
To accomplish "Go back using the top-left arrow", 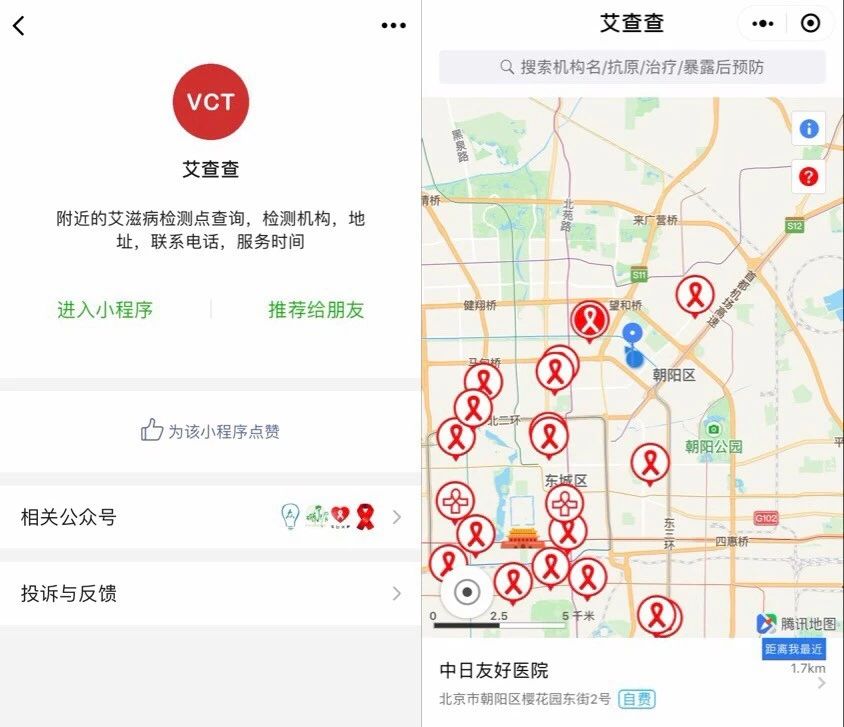I will 19,26.
